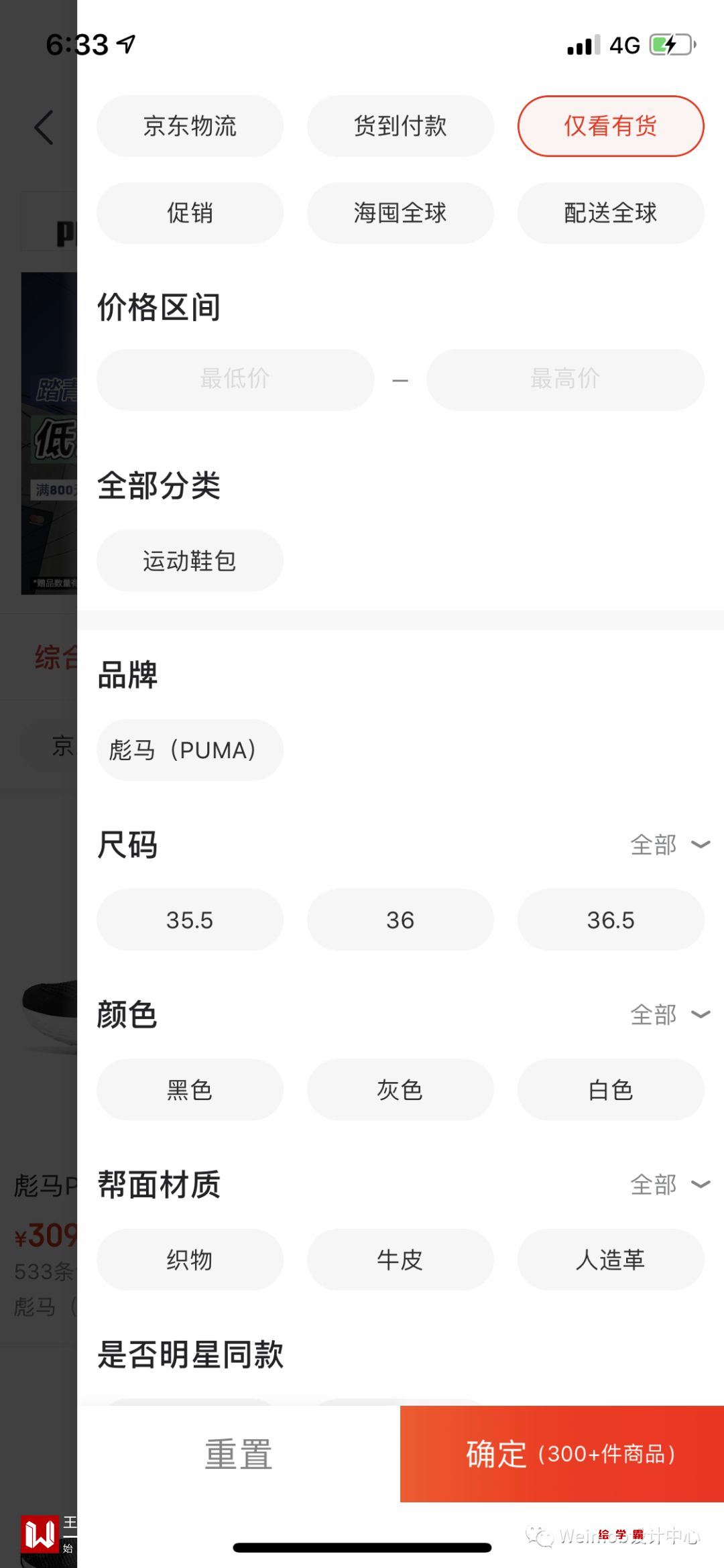Image resolution: width=724 pixels, height=1568 pixels.
Task: Choose the 彪马（PUMA）brand chip
Action: (x=190, y=749)
